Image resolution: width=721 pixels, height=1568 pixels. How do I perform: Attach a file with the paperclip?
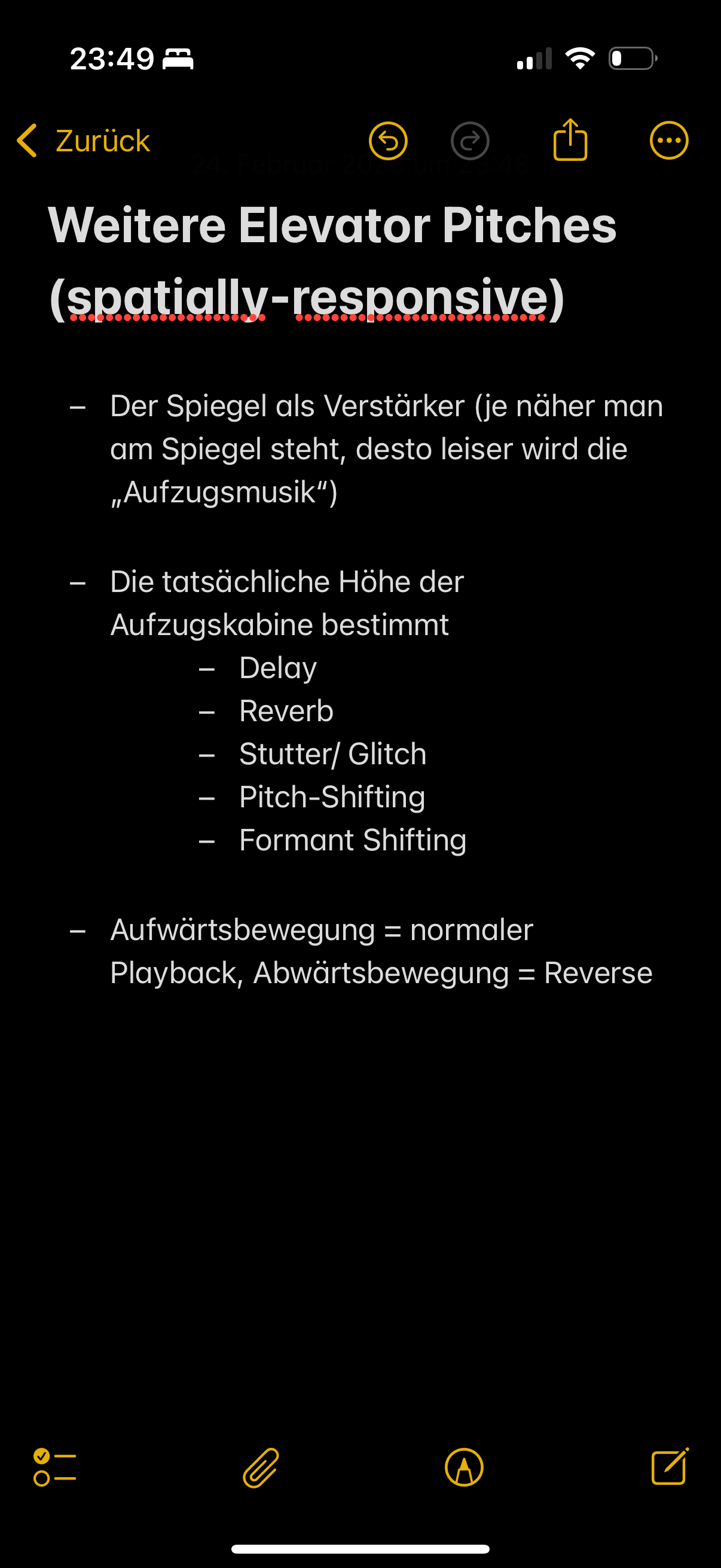[261, 1467]
